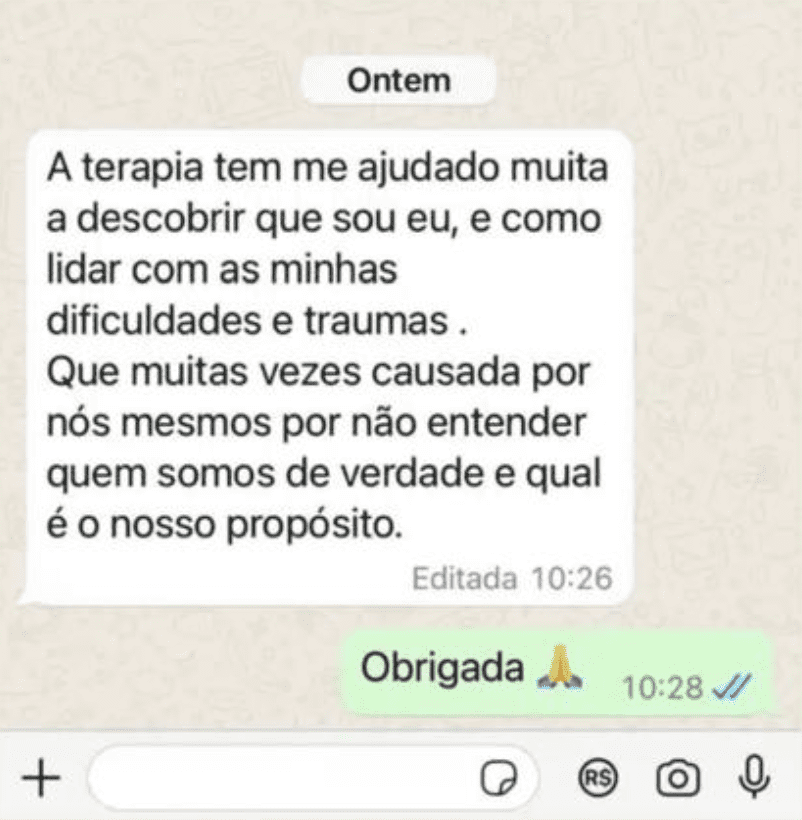
Task: Tap the R$ payment icon
Action: point(600,777)
